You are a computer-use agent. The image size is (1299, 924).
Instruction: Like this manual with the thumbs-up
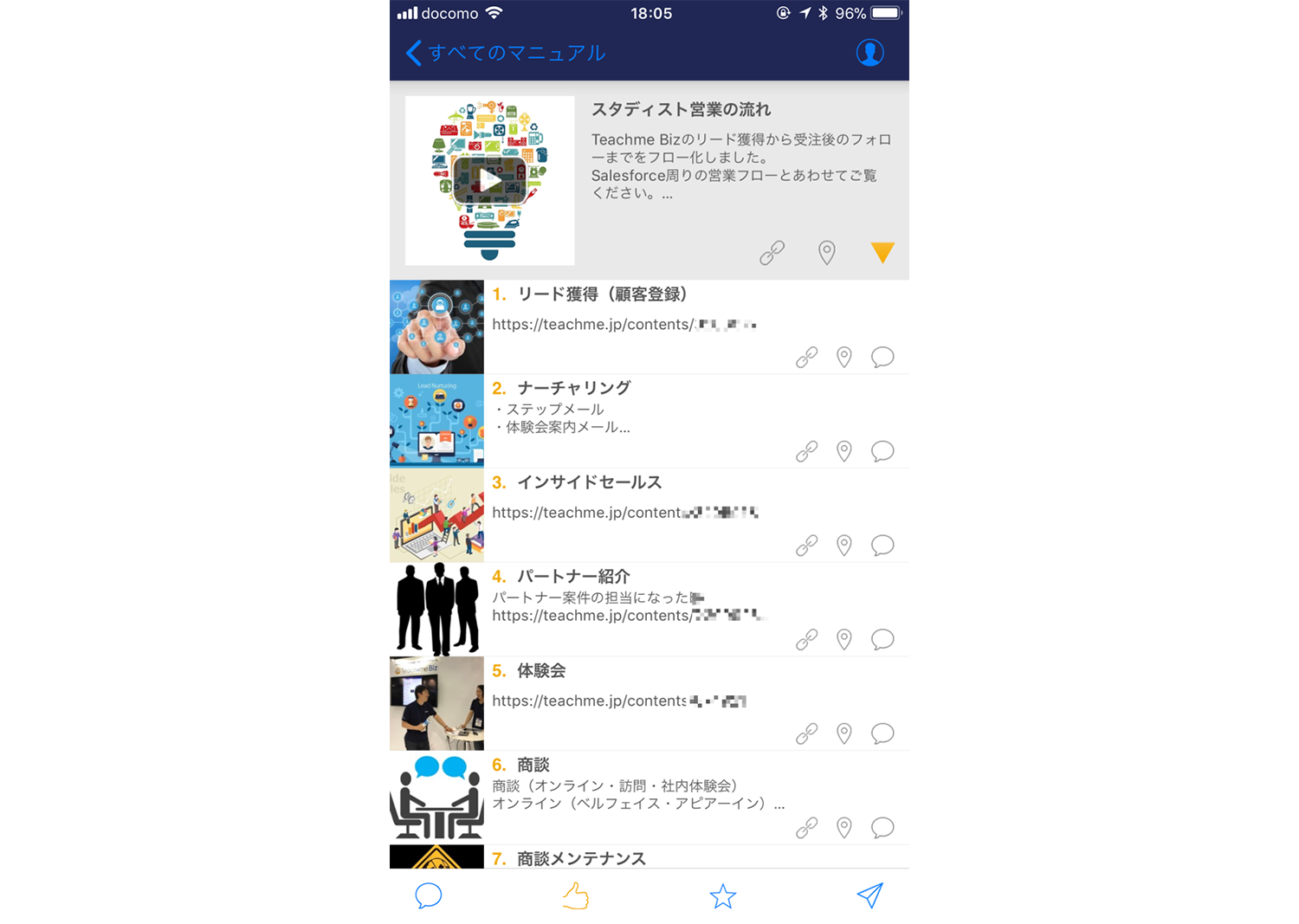tap(575, 895)
